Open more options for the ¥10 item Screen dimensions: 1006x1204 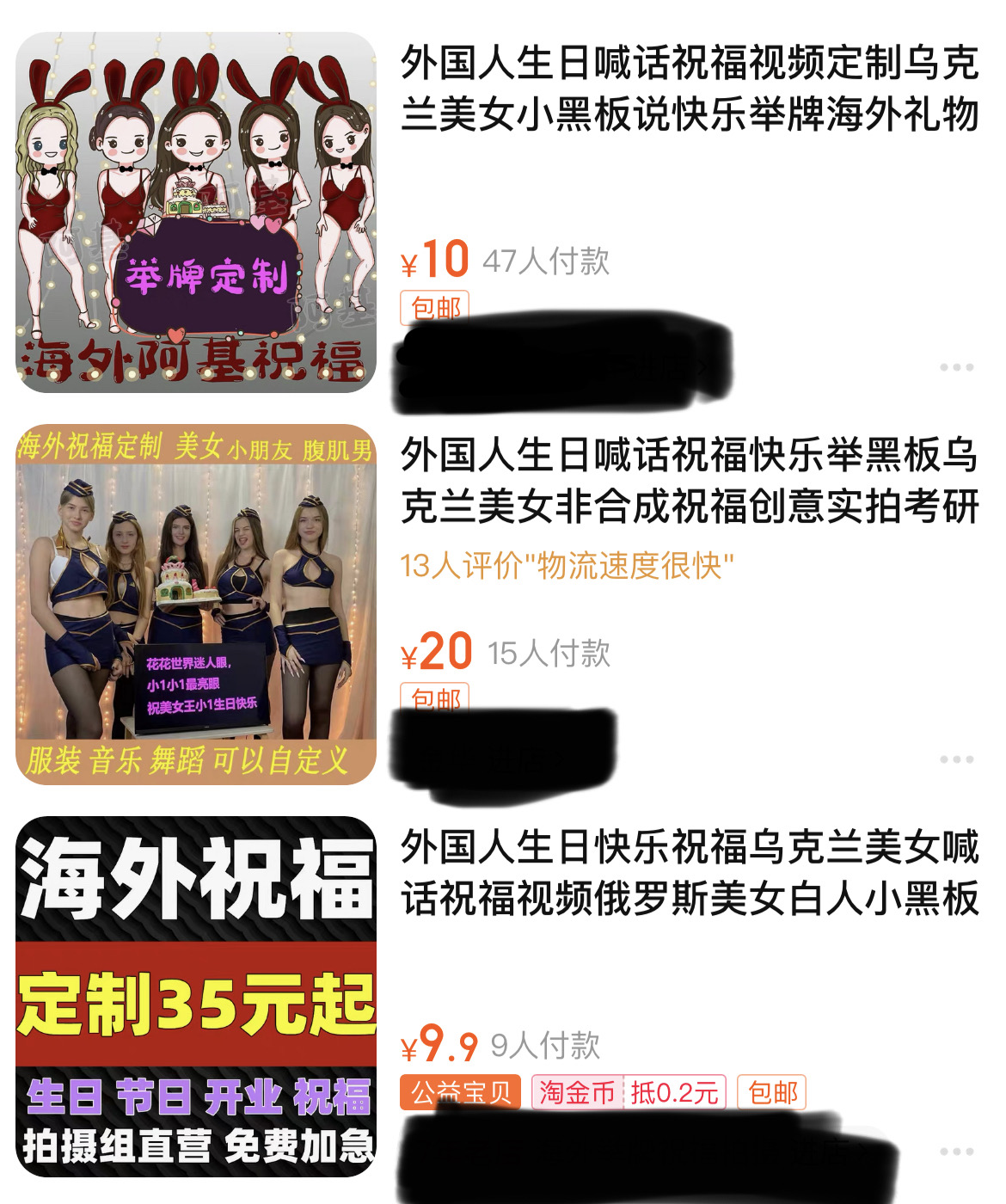956,367
